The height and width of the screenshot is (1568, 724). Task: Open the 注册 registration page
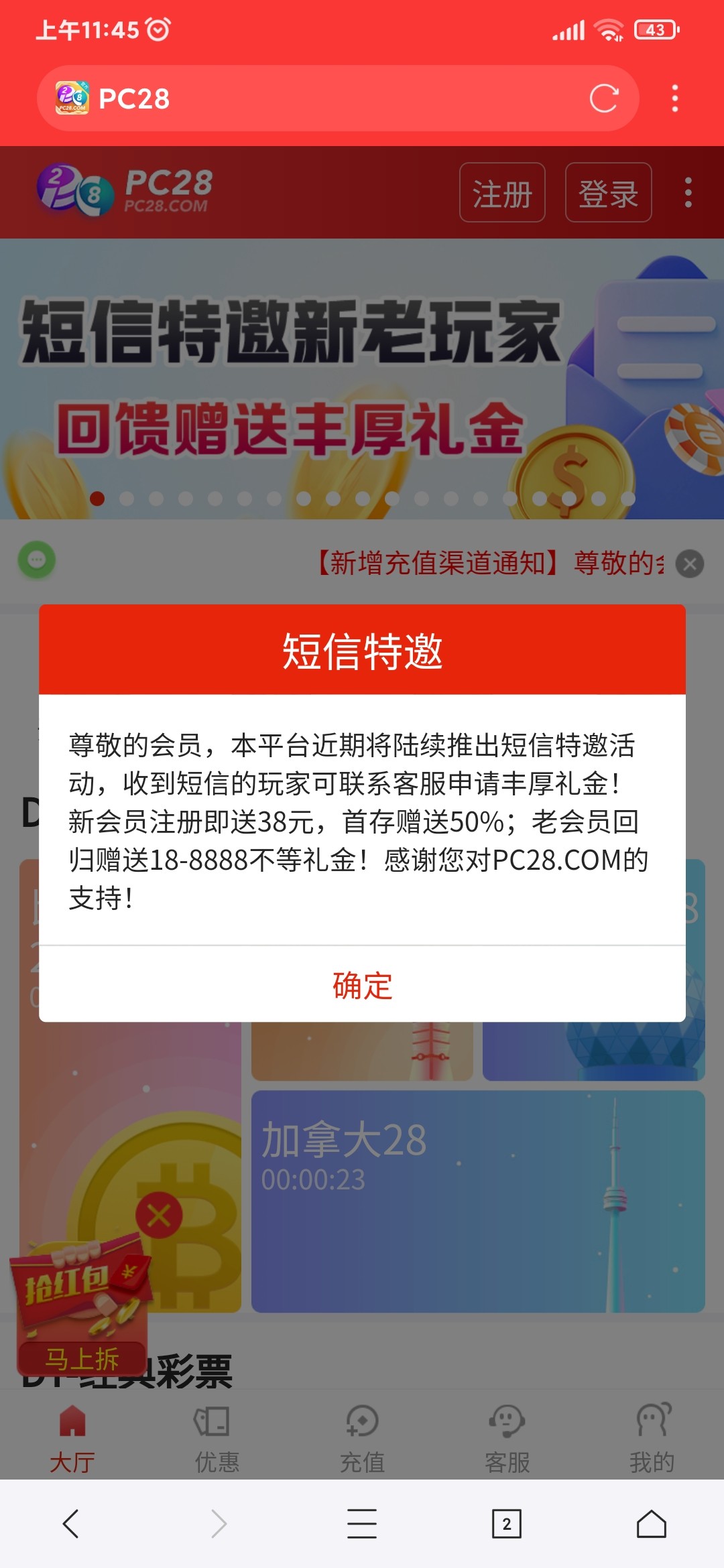[502, 193]
